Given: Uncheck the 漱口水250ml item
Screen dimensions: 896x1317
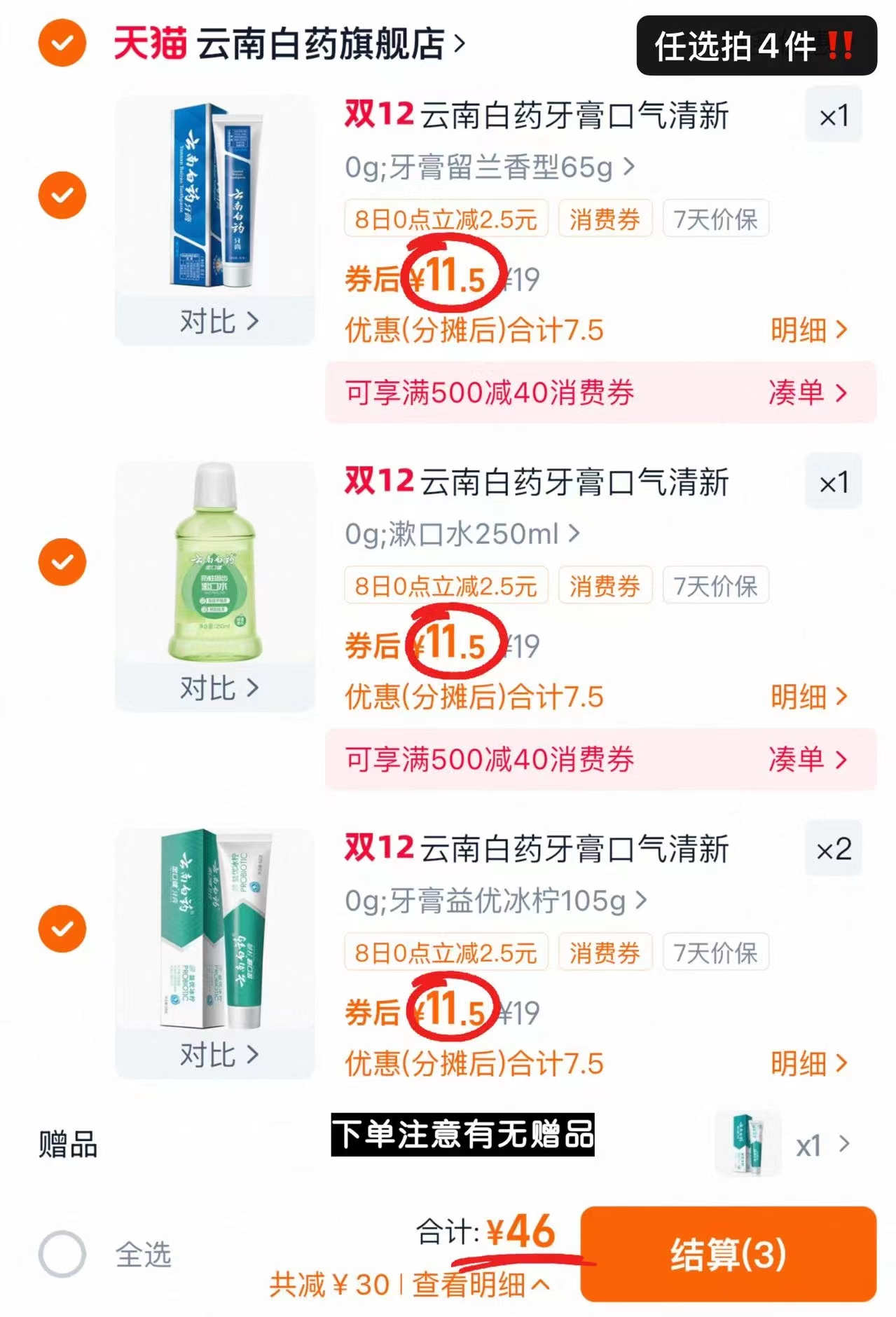Looking at the screenshot, I should (62, 561).
